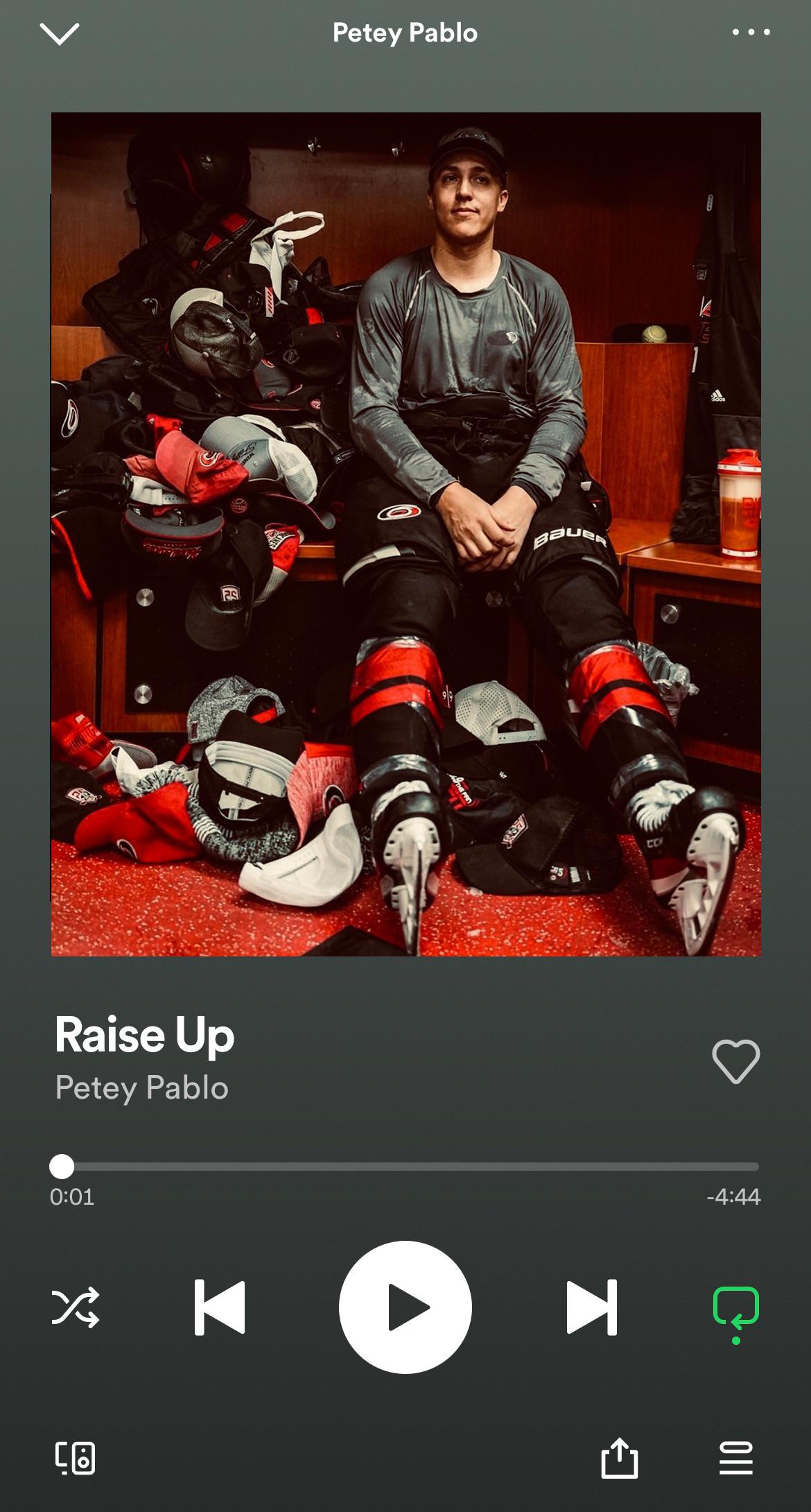Open the three-dot options menu
The height and width of the screenshot is (1512, 811).
pos(751,33)
